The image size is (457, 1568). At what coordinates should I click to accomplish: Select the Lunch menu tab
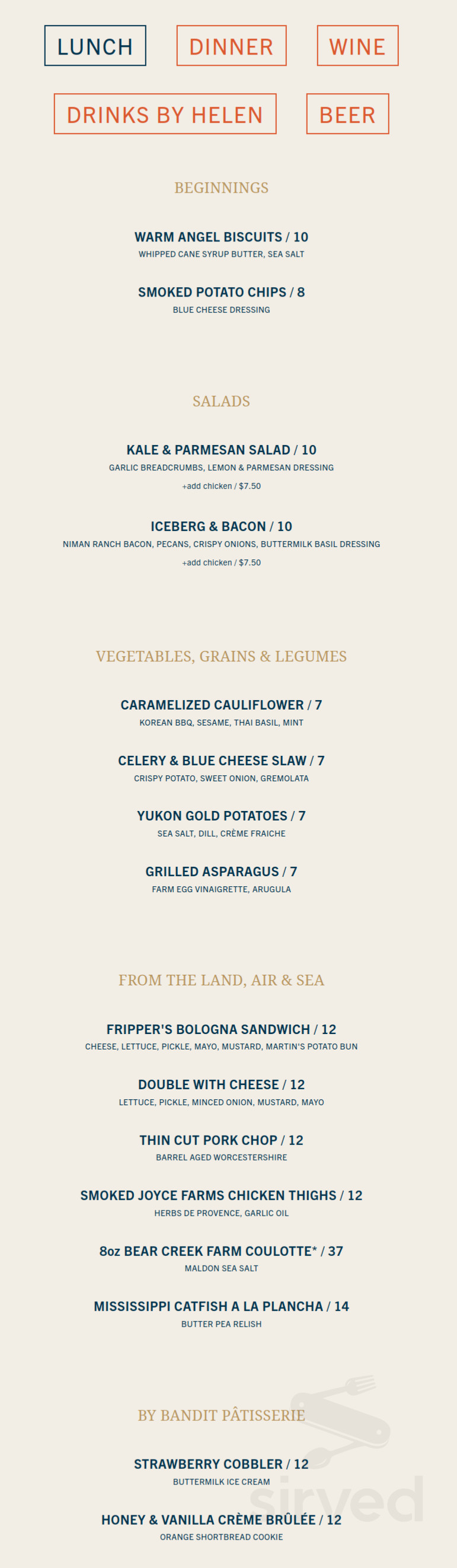point(95,46)
